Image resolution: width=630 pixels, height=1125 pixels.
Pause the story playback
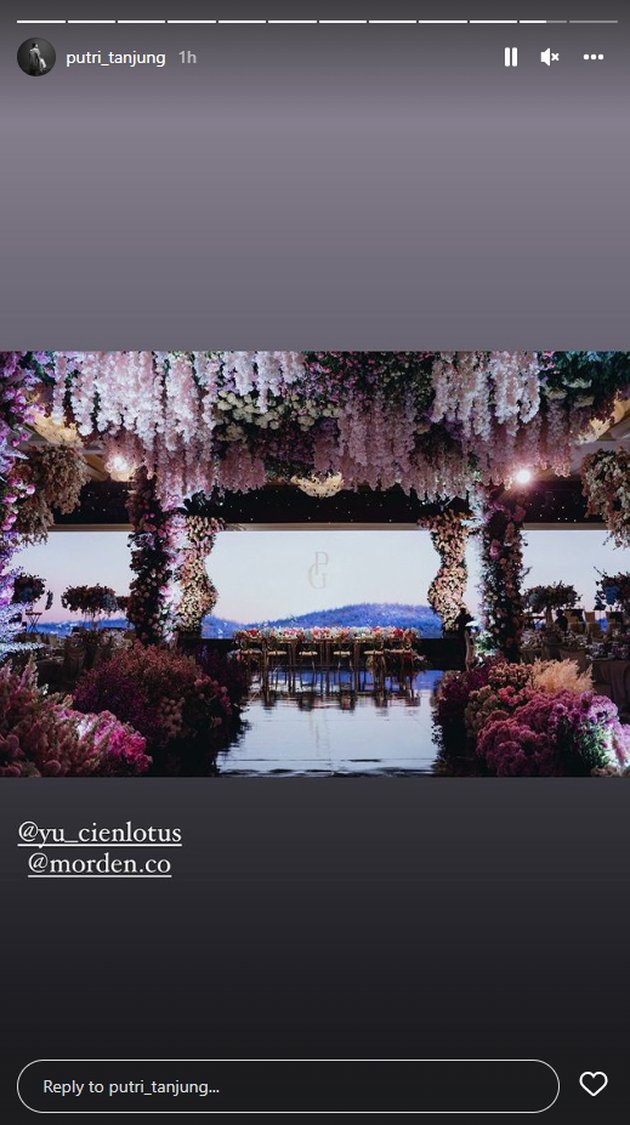pyautogui.click(x=511, y=57)
